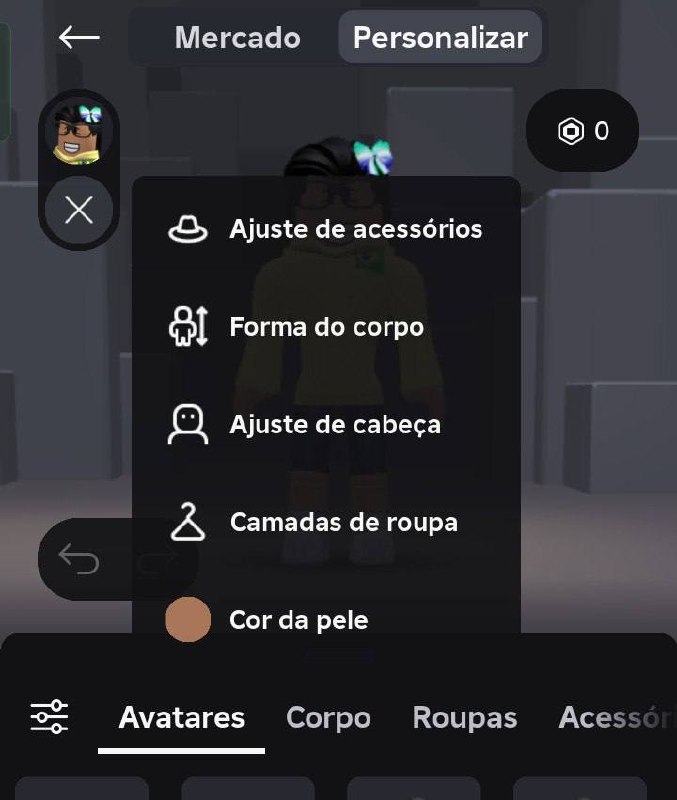Switch to the Corpo category tab
The width and height of the screenshot is (677, 800).
click(x=328, y=718)
